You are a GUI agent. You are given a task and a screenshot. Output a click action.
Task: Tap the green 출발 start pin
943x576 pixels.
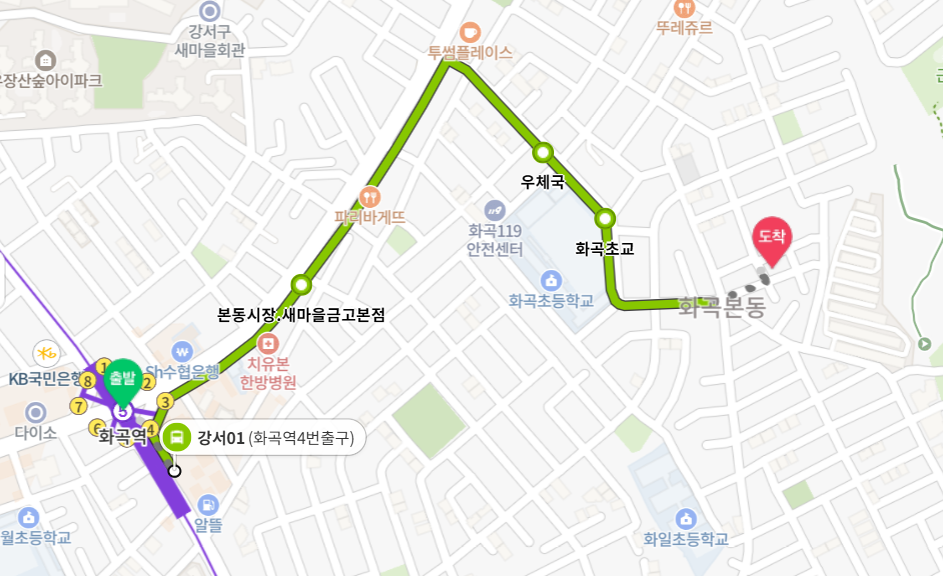click(123, 383)
